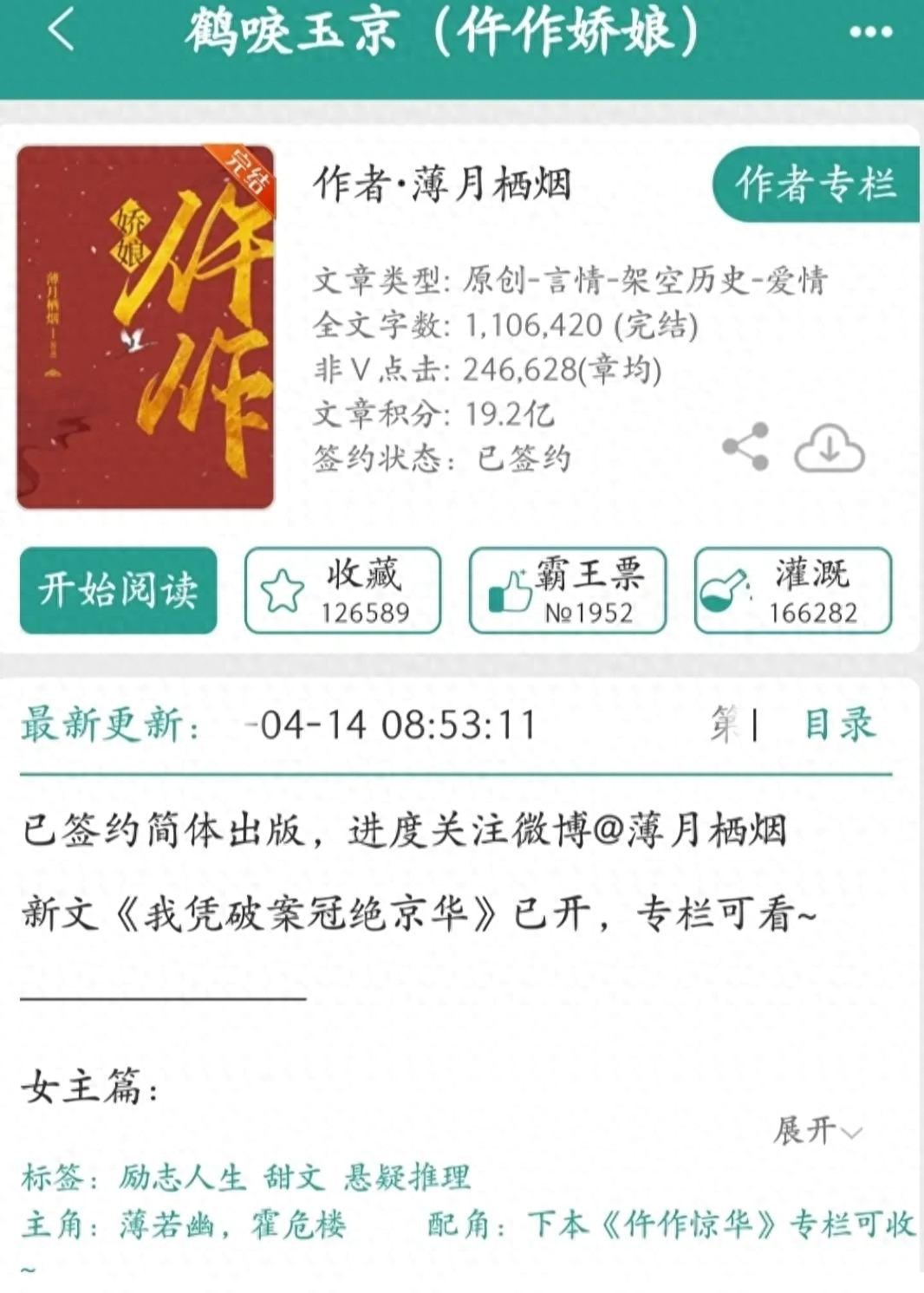Go back using the top-left arrow
This screenshot has width=924, height=1293.
(62, 31)
